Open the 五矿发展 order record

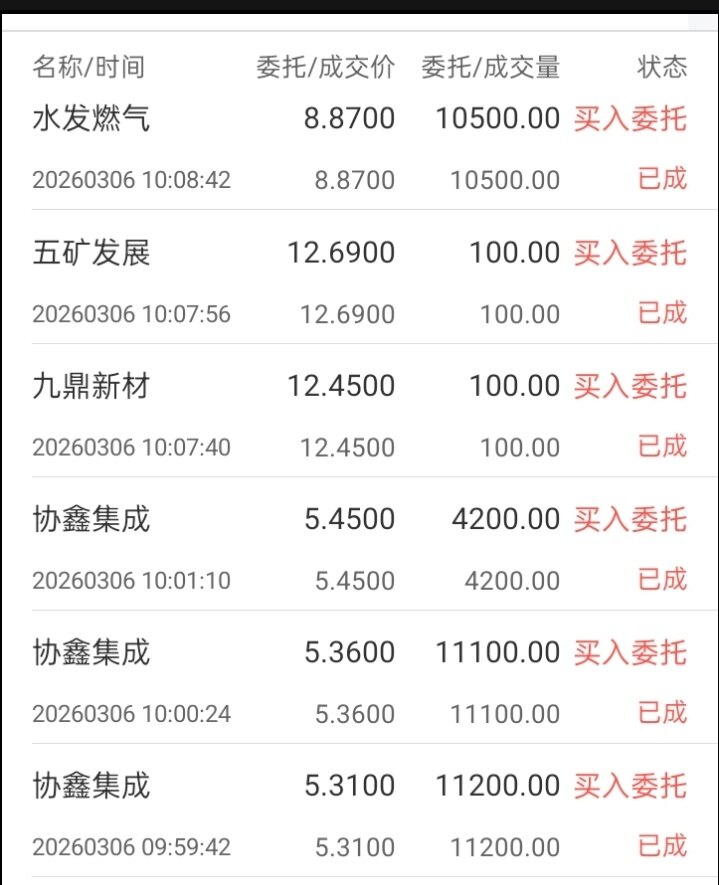[x=359, y=281]
